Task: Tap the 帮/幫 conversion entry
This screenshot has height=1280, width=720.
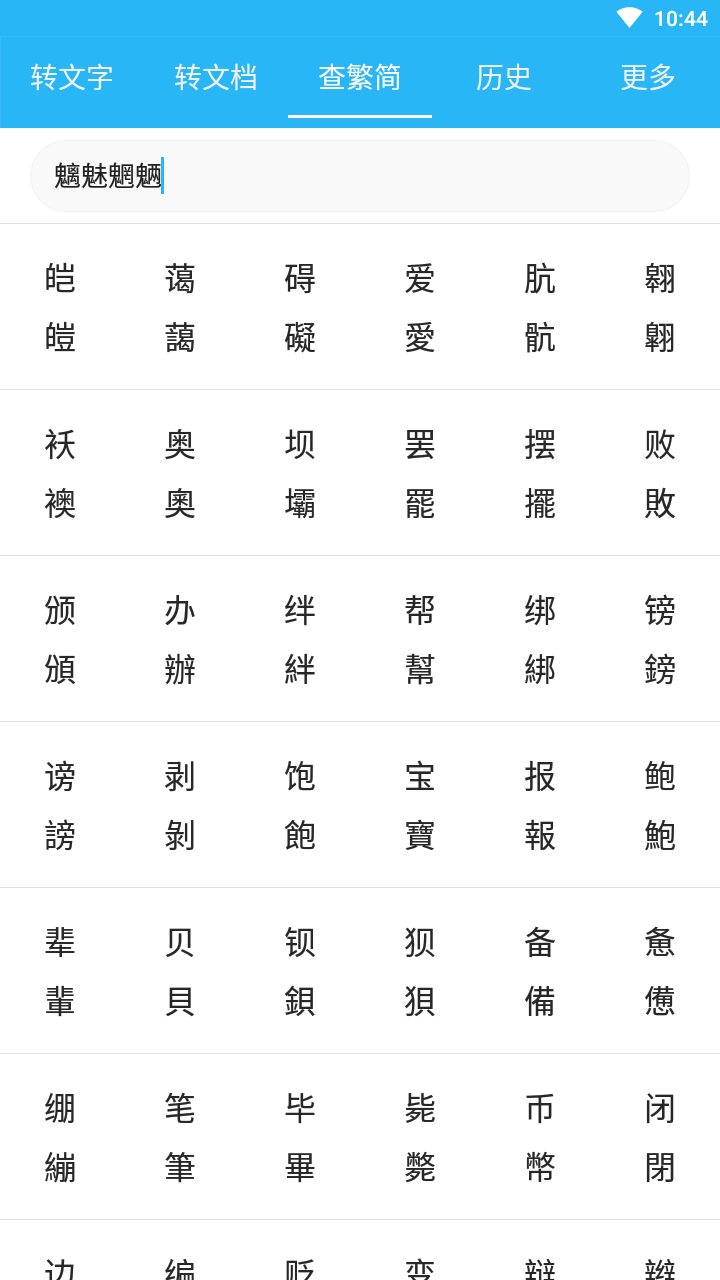Action: pos(420,638)
